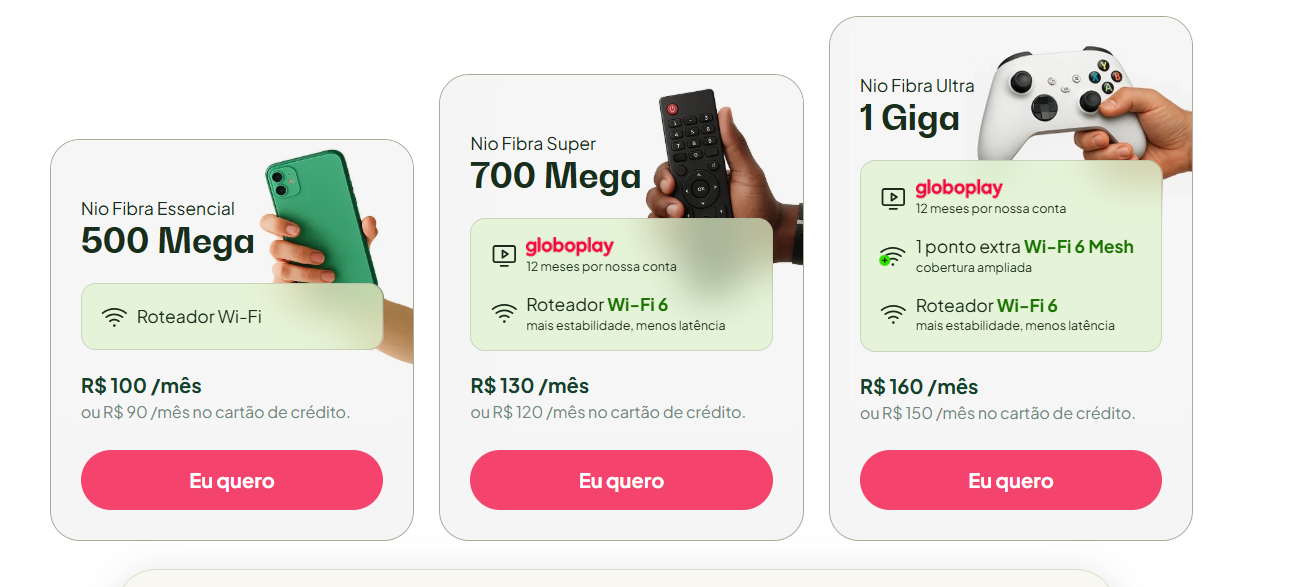Select Eu quero under Nio Fibra Super

(x=621, y=480)
